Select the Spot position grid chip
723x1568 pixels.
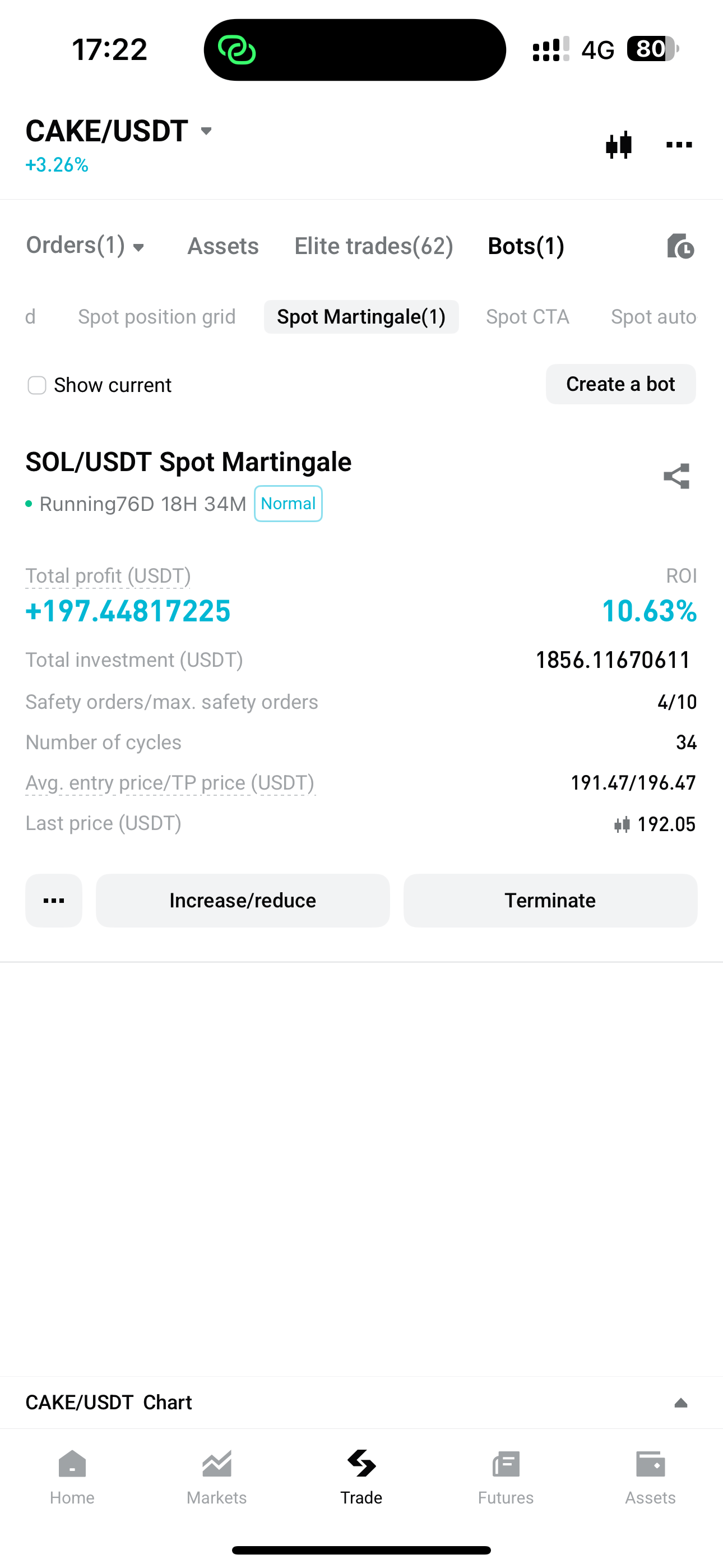click(x=156, y=316)
